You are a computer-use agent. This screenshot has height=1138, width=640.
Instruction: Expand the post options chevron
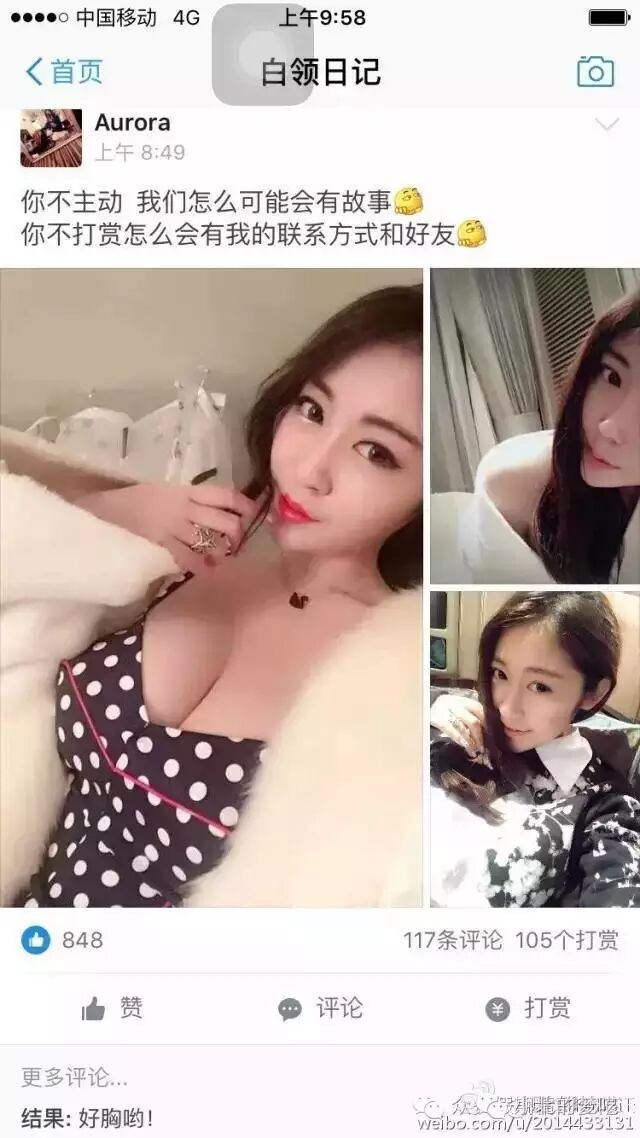click(x=607, y=125)
